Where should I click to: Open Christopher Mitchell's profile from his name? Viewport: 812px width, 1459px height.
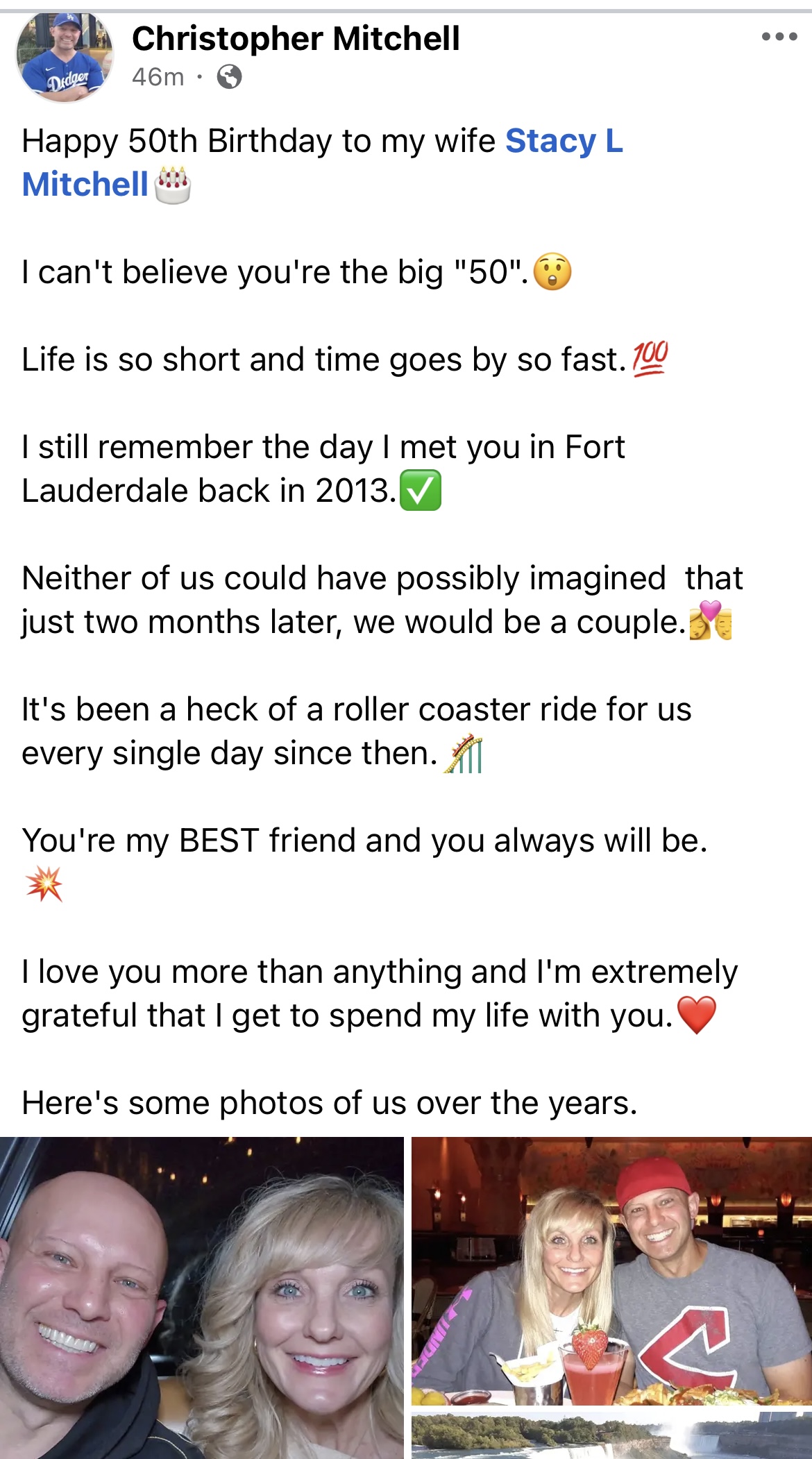click(x=296, y=39)
